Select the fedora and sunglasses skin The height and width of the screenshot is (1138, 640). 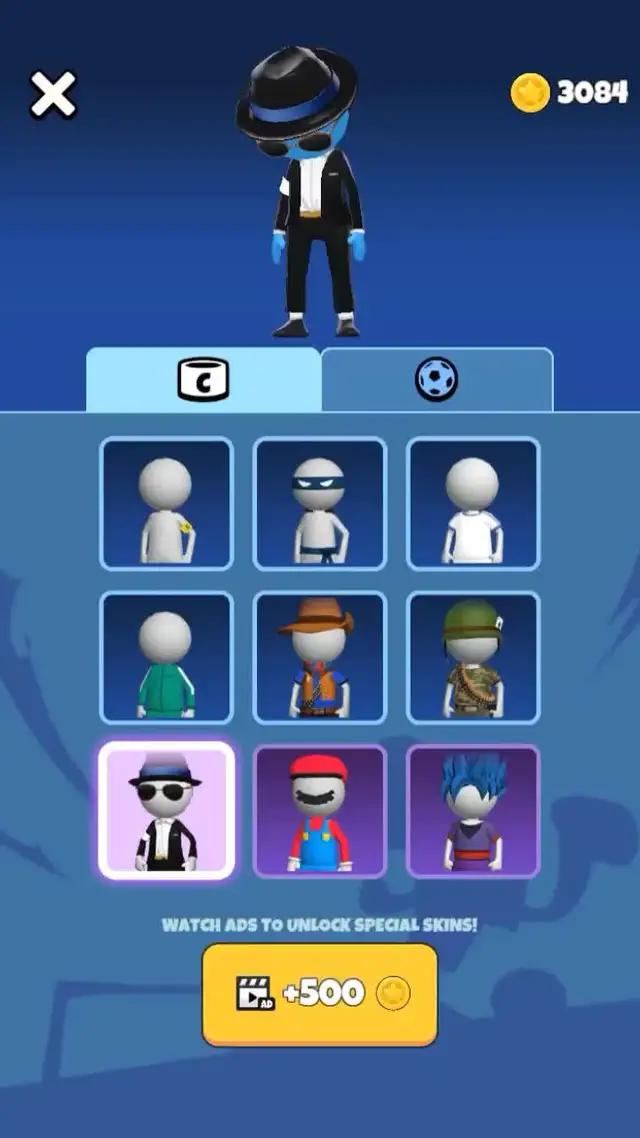166,811
